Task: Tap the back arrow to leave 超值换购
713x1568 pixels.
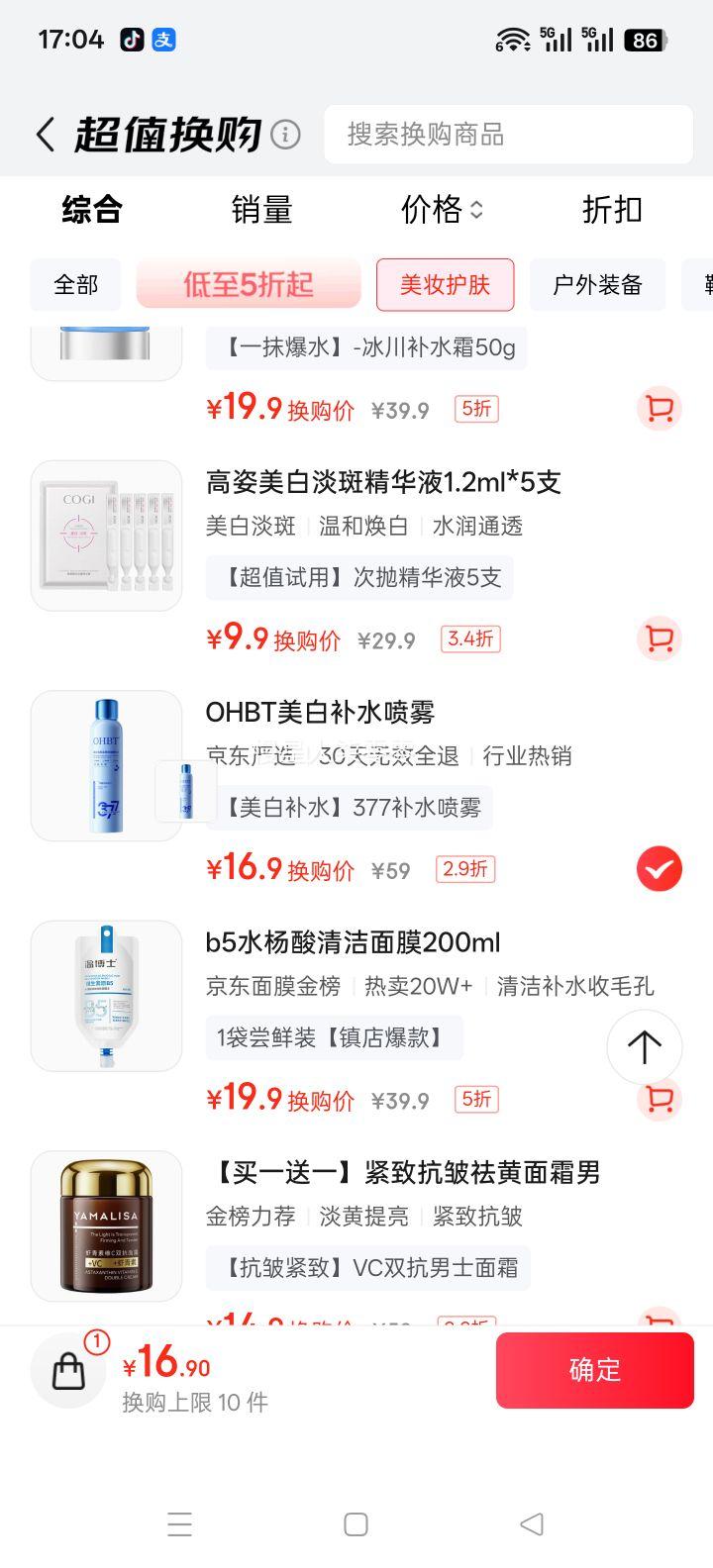Action: (x=45, y=134)
